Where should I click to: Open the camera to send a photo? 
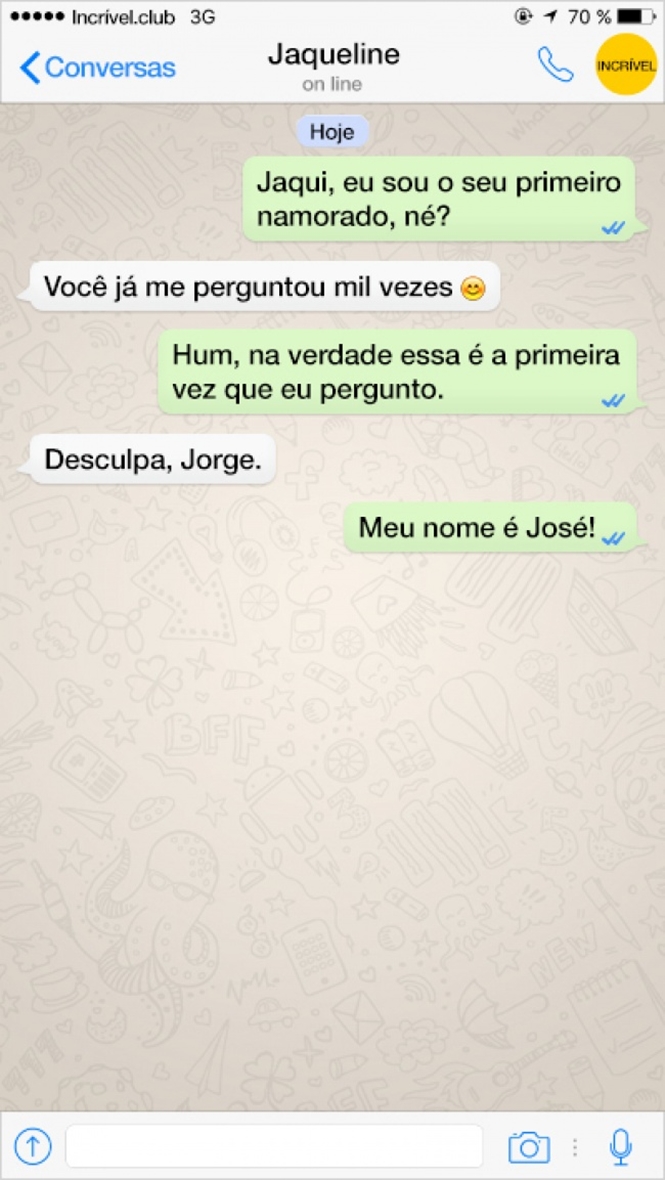coord(529,1147)
